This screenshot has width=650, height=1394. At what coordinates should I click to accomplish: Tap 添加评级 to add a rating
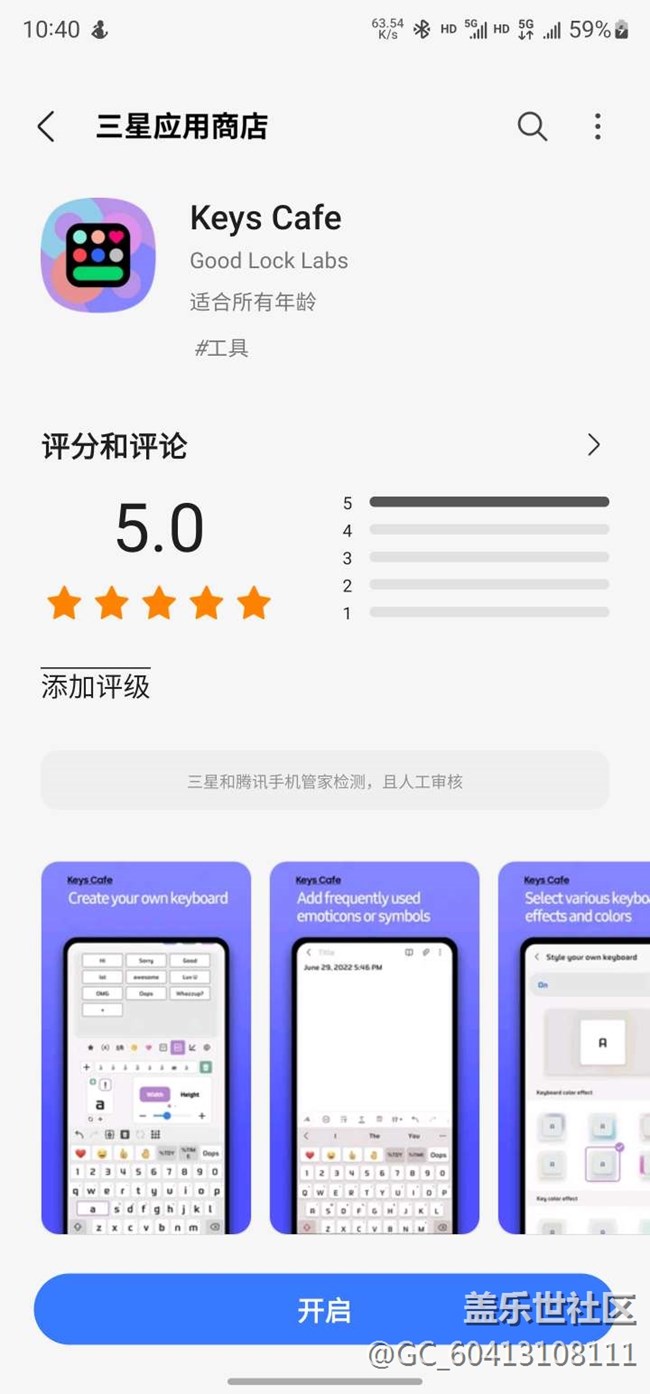(96, 686)
